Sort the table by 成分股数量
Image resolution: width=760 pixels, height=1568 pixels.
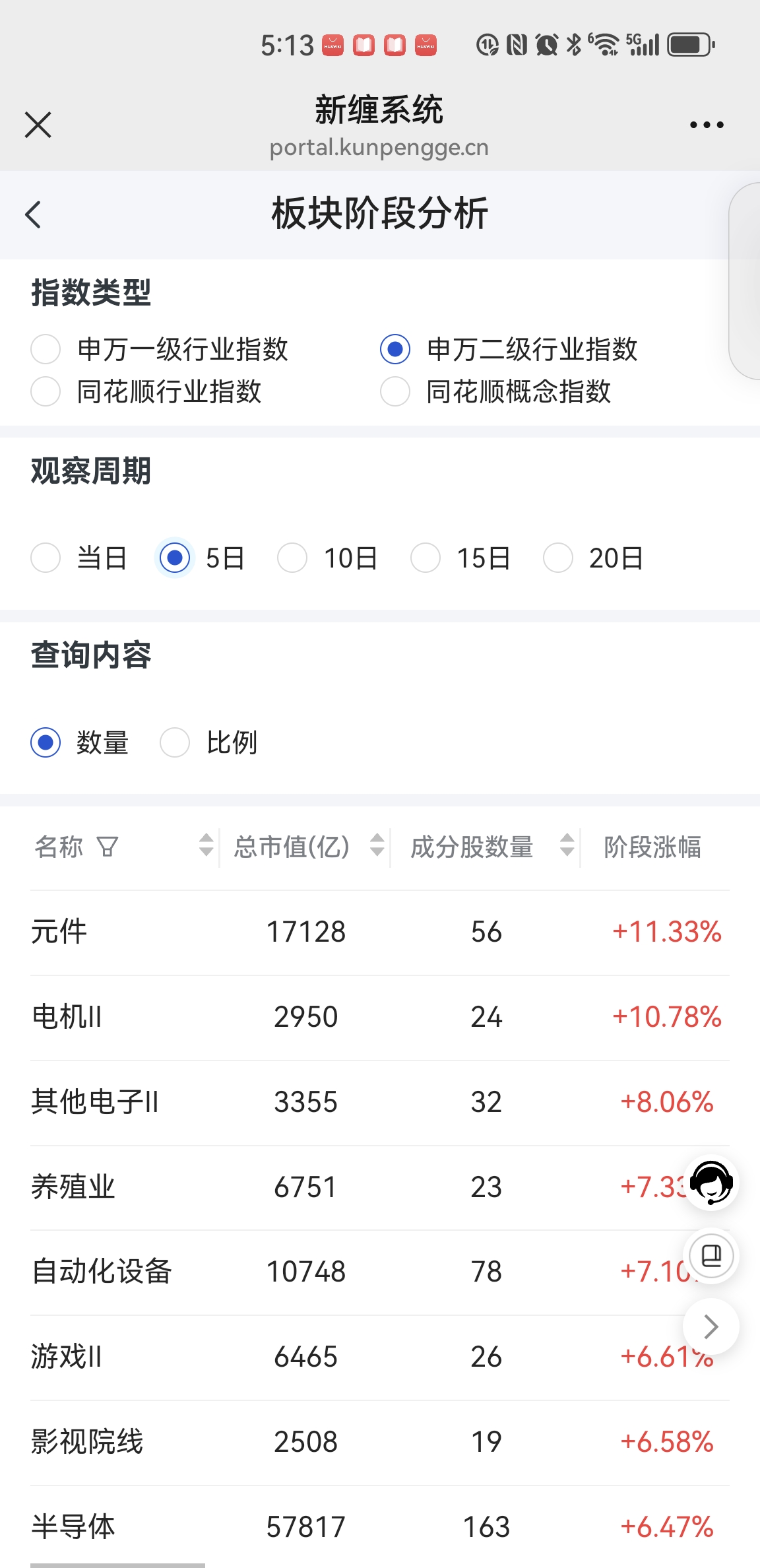[567, 845]
